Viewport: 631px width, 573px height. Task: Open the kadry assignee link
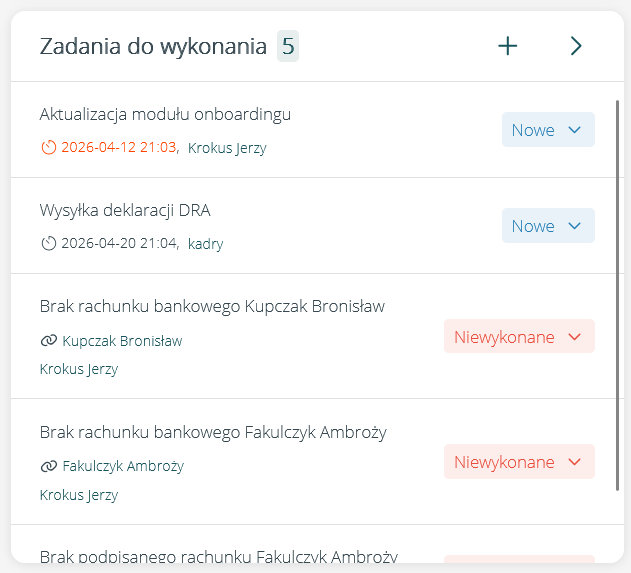[205, 244]
